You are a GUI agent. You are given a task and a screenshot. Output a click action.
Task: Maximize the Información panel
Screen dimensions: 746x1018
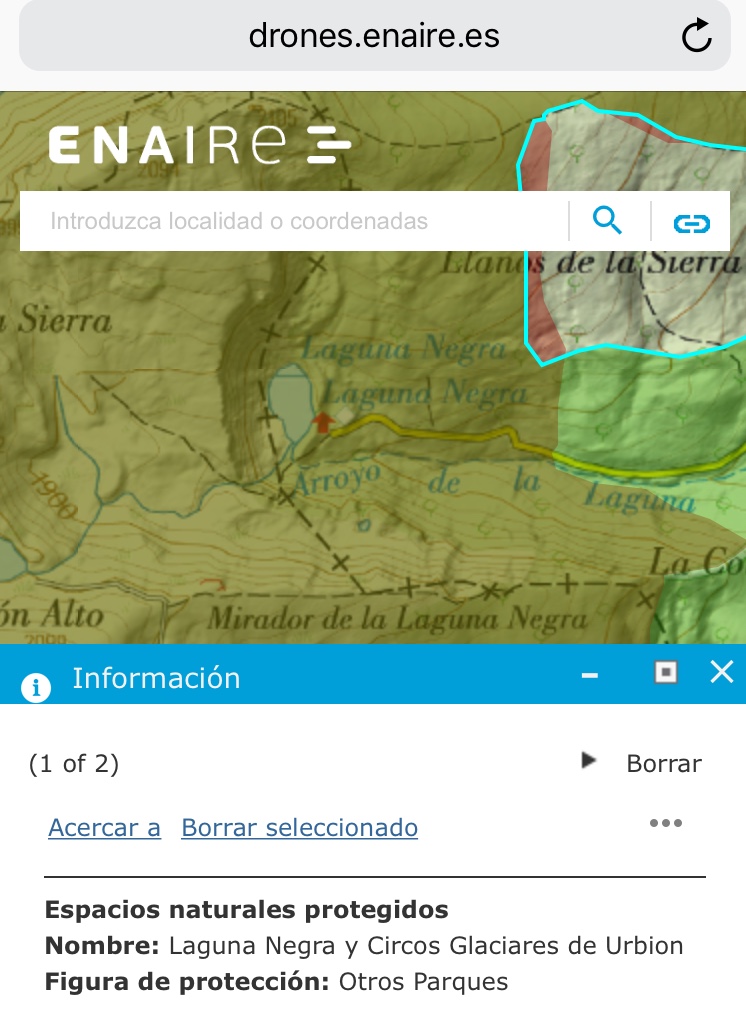pyautogui.click(x=666, y=673)
